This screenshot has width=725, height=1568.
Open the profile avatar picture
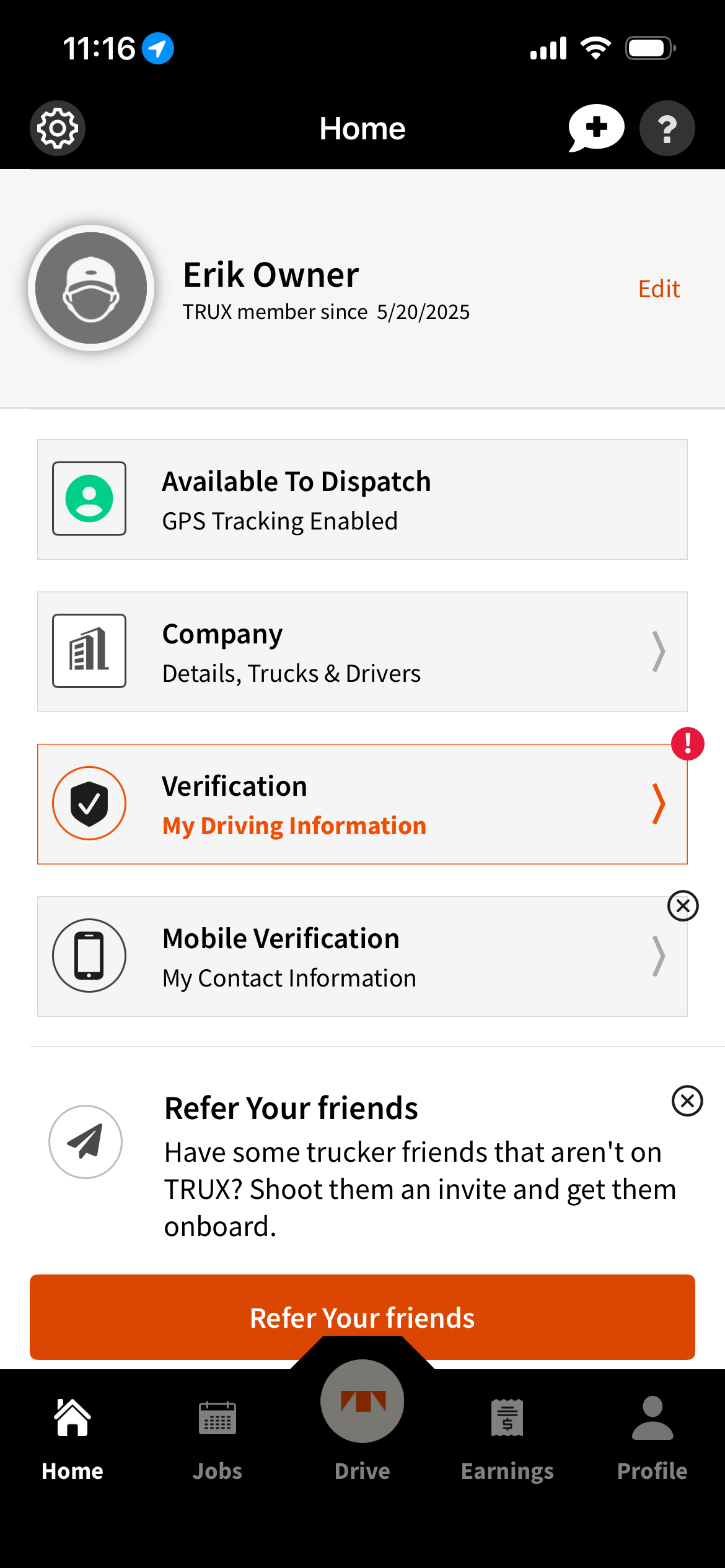[91, 288]
